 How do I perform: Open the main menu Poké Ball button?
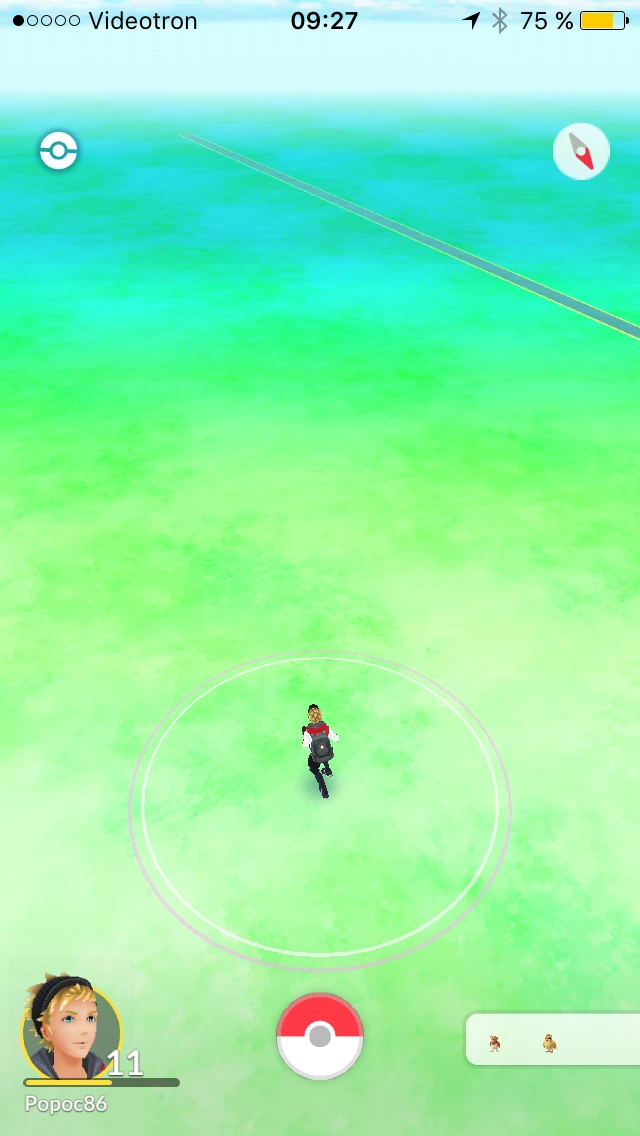coord(320,1036)
